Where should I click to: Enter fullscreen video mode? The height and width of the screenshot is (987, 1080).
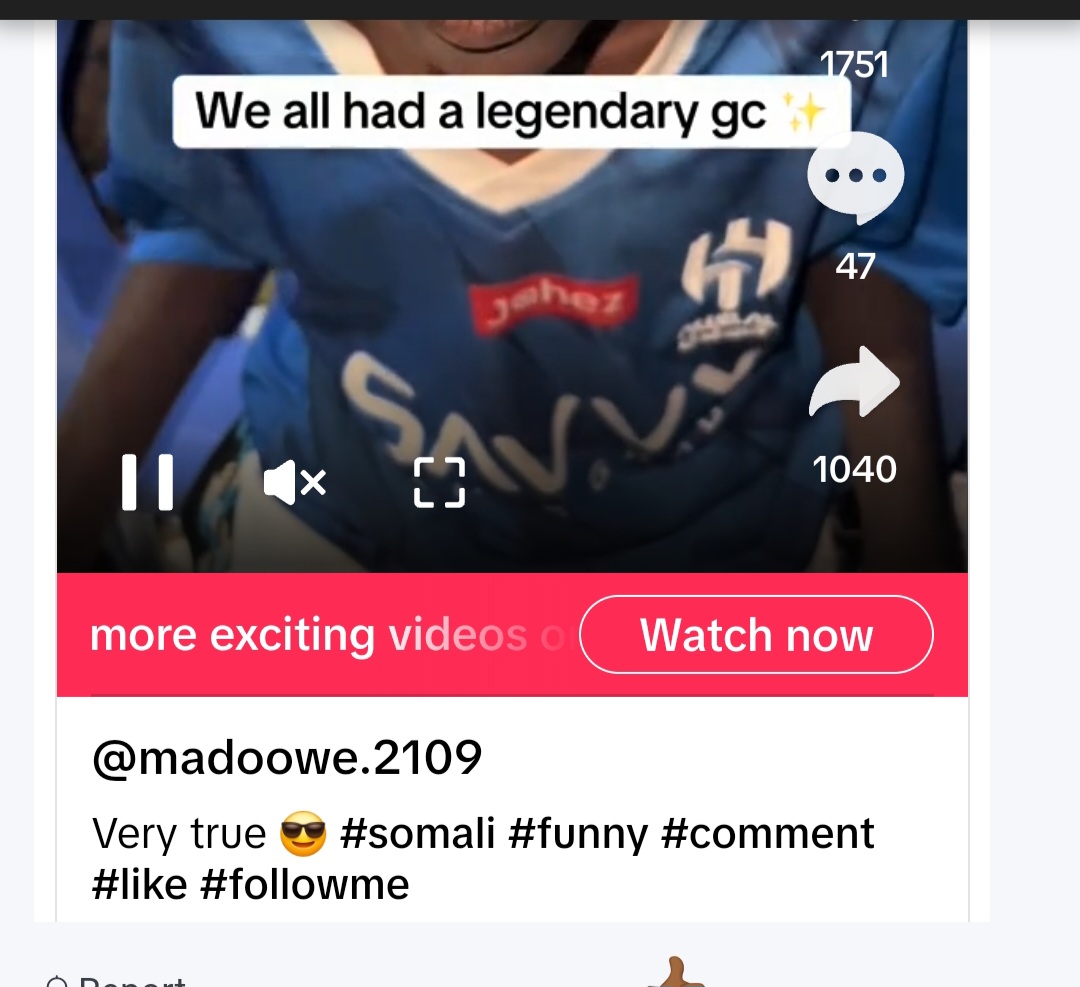pos(439,483)
